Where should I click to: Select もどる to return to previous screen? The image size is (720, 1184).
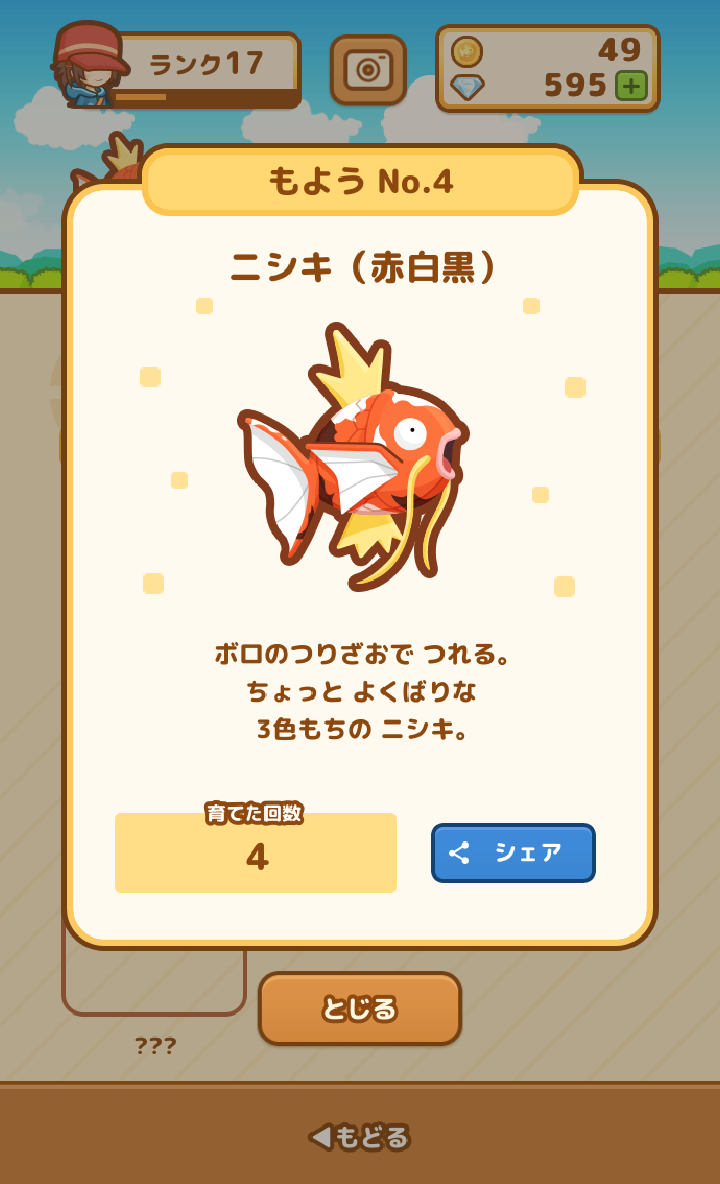[360, 1135]
